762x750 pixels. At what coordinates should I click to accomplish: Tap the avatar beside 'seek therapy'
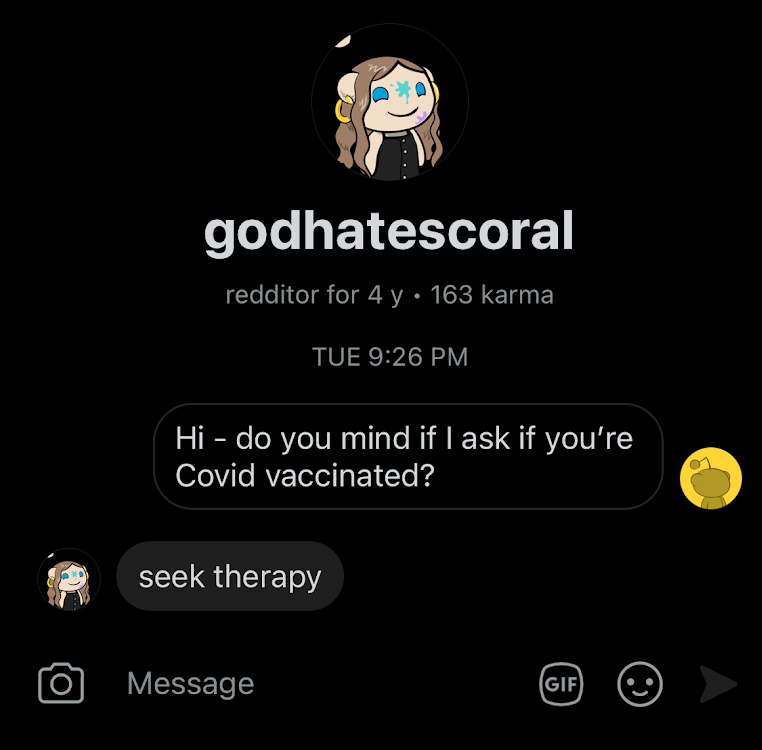69,579
